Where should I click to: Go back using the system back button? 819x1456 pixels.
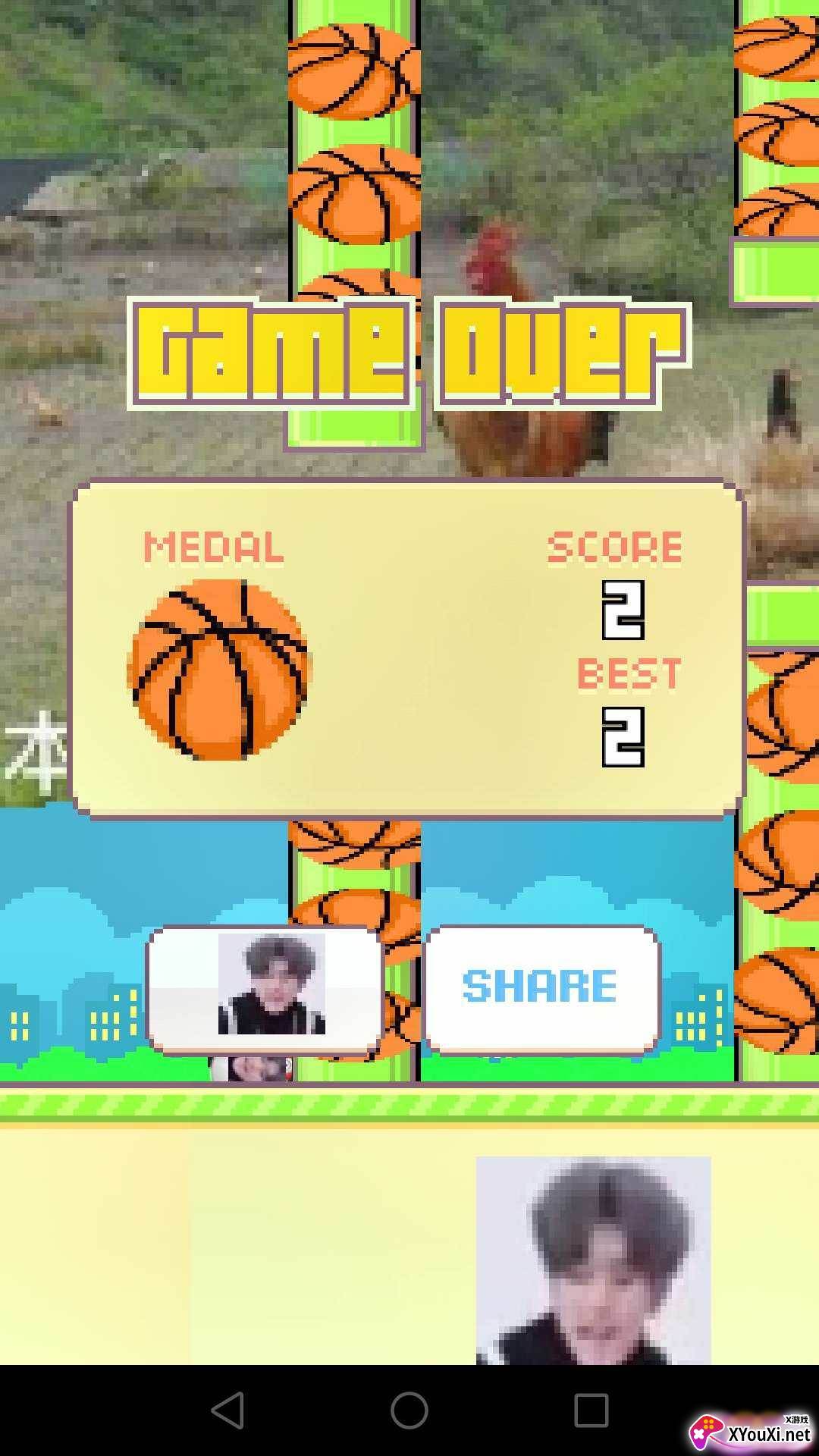pos(227,1410)
